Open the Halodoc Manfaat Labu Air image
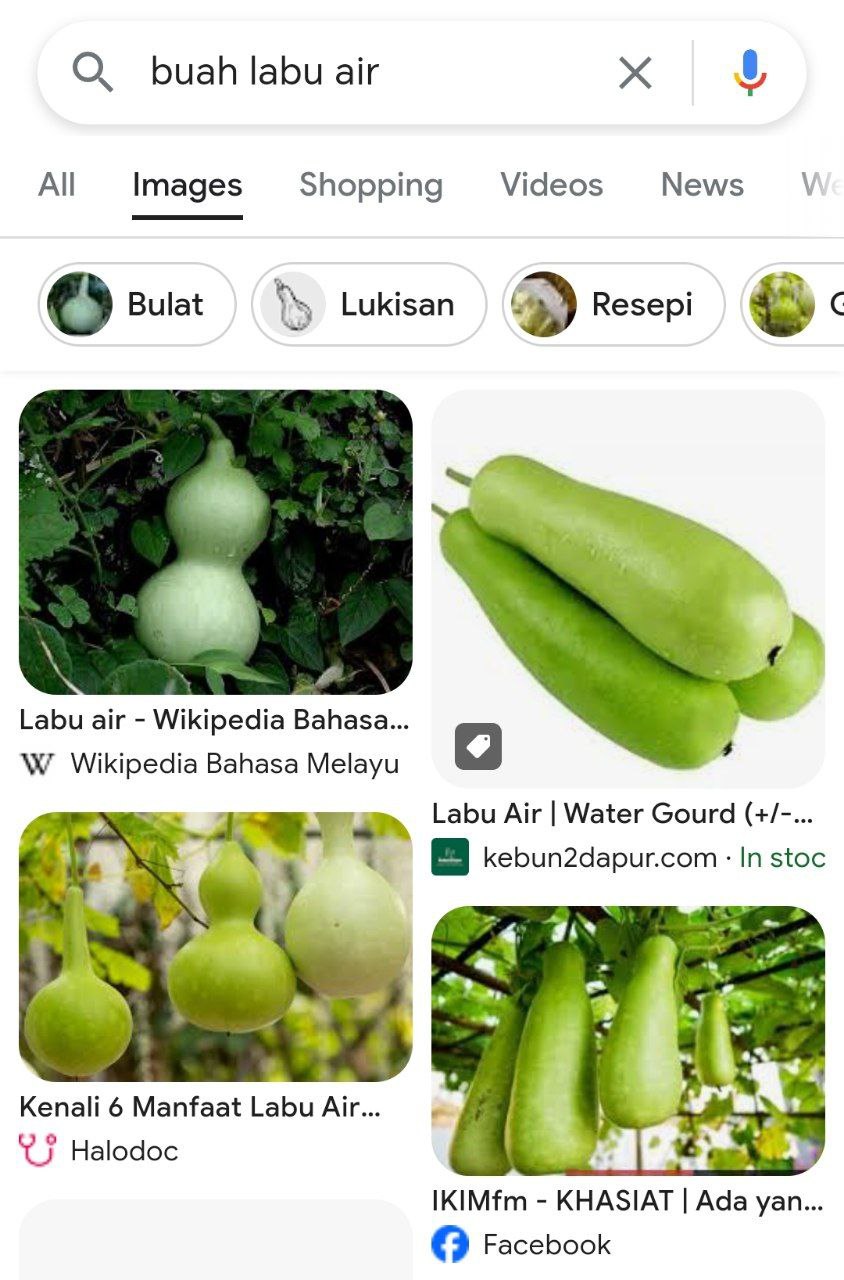The width and height of the screenshot is (844, 1280). 215,946
